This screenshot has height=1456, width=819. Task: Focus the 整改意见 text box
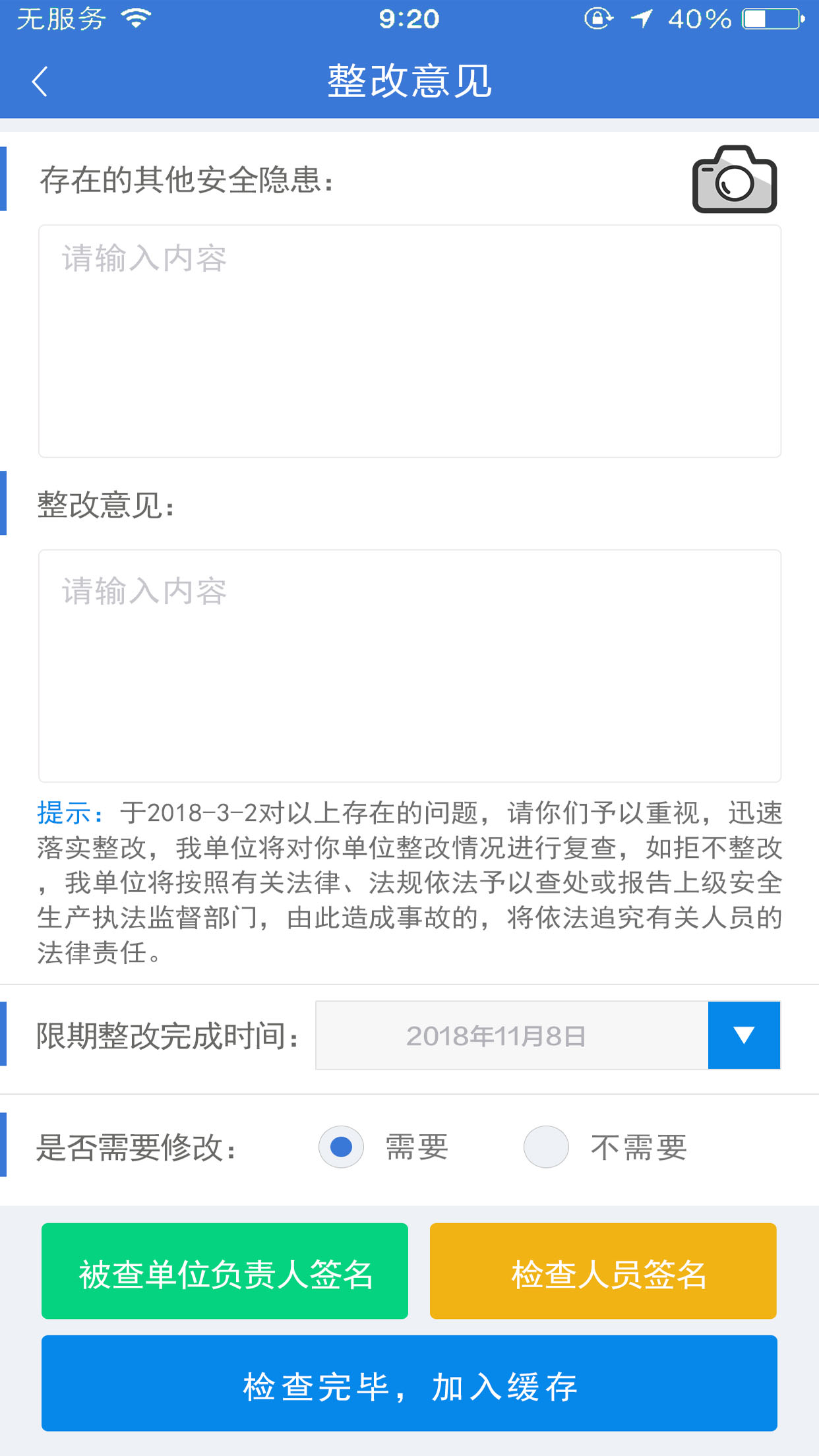[x=409, y=665]
